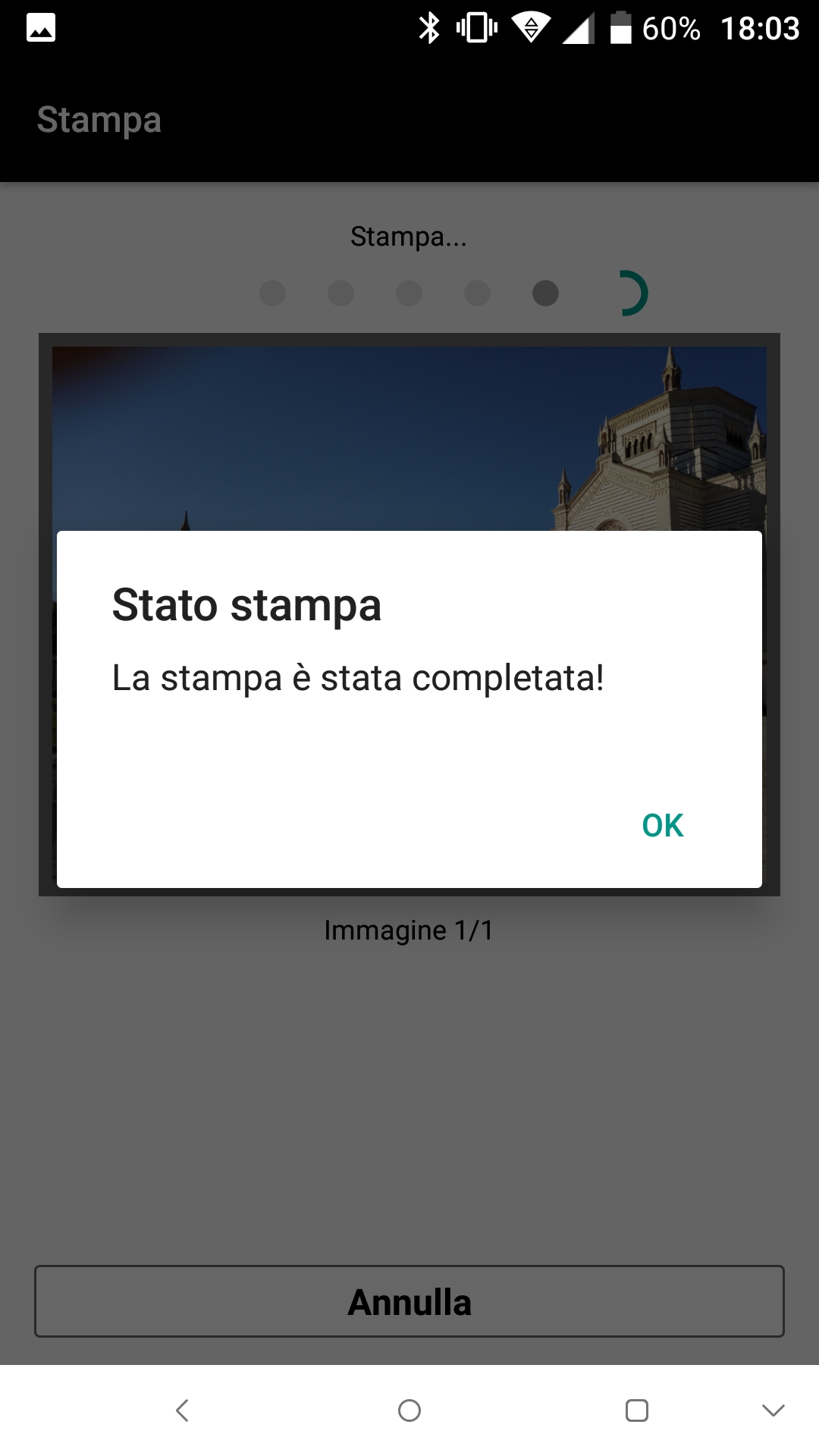Go back using the system back button

(182, 1410)
